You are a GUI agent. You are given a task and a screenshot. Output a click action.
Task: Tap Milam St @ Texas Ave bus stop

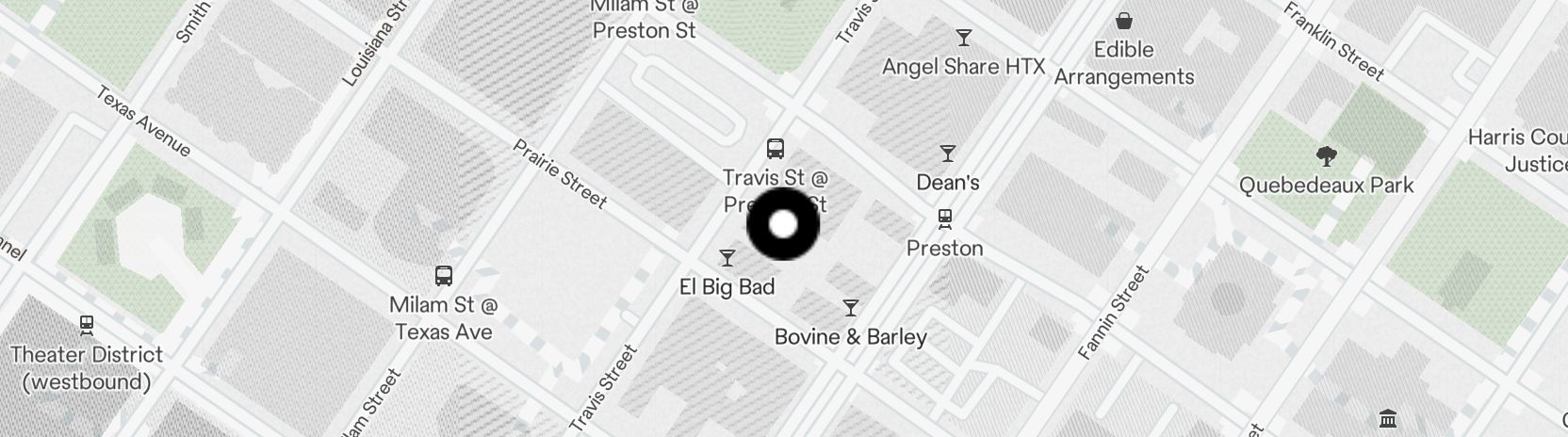444,276
